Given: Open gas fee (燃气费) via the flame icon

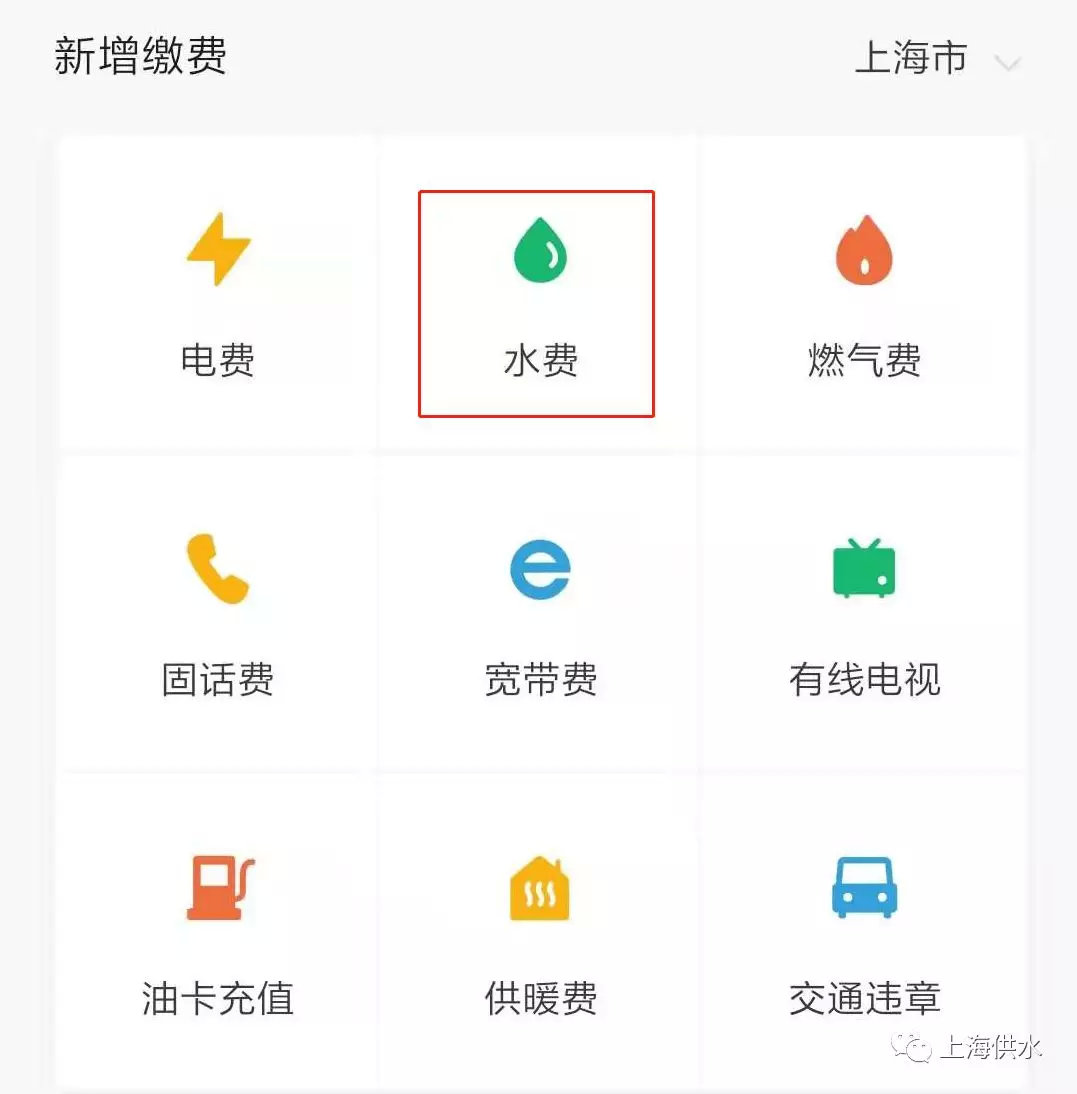Looking at the screenshot, I should point(862,250).
